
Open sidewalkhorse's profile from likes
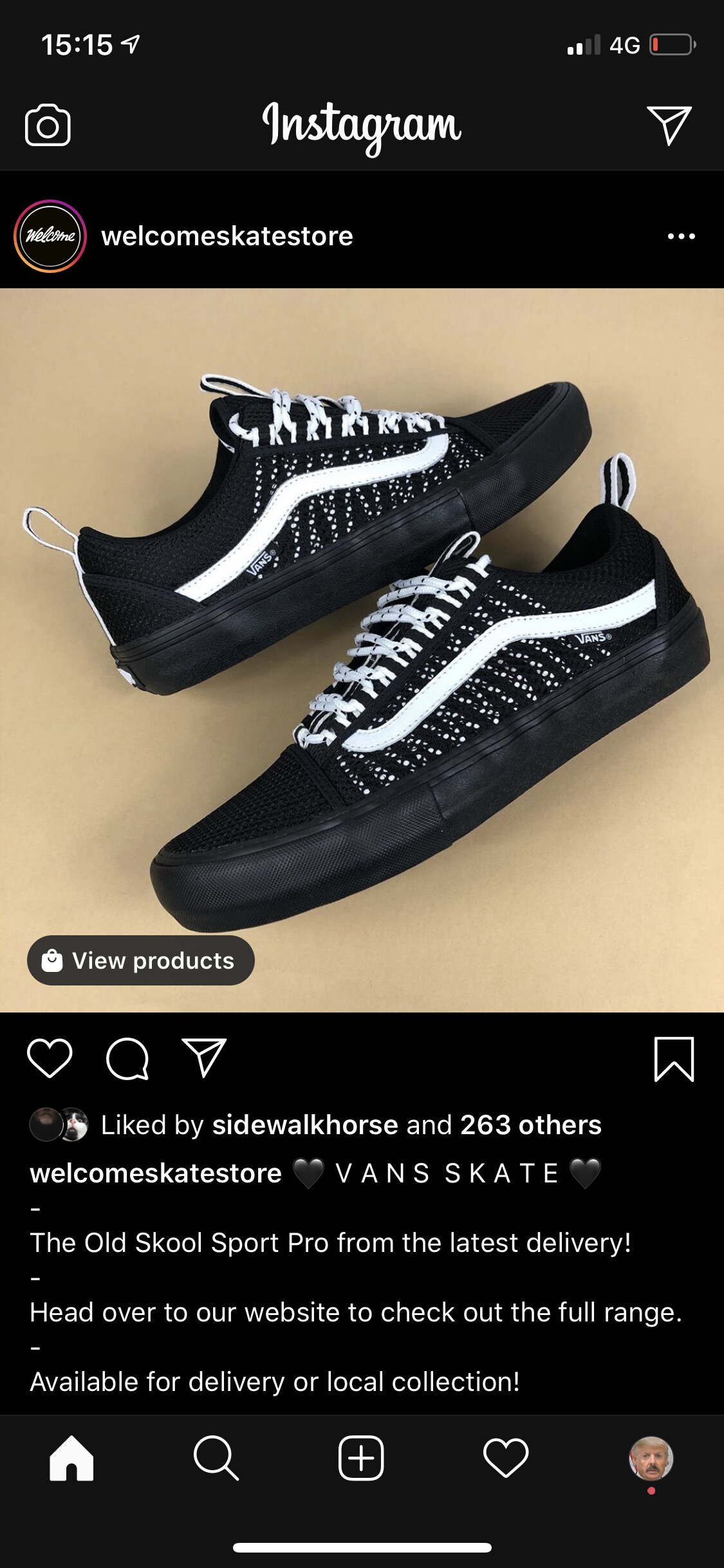coord(306,1125)
